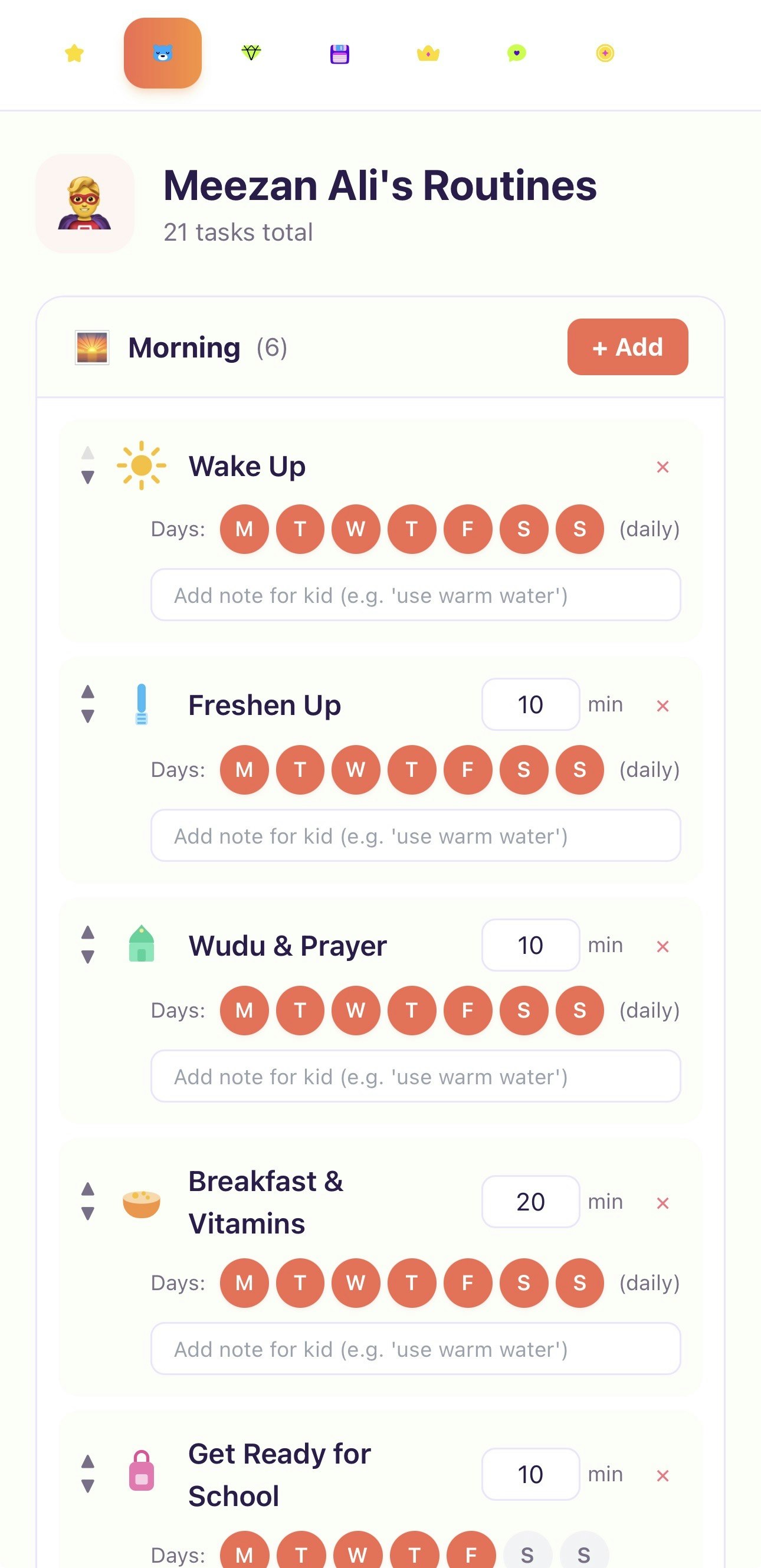The image size is (761, 1568).
Task: Remove the Wake Up task
Action: pos(662,467)
